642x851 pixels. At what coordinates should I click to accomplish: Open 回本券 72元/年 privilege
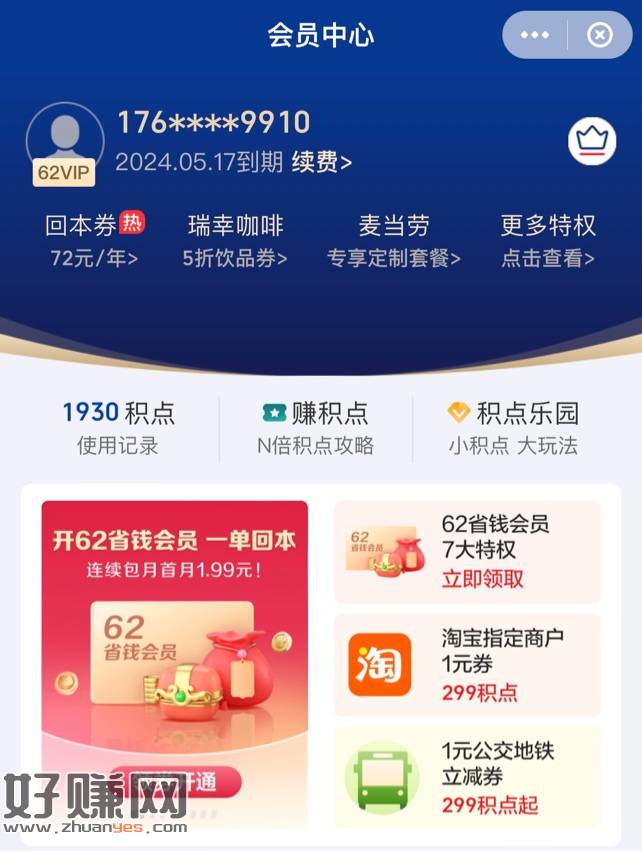pos(95,241)
